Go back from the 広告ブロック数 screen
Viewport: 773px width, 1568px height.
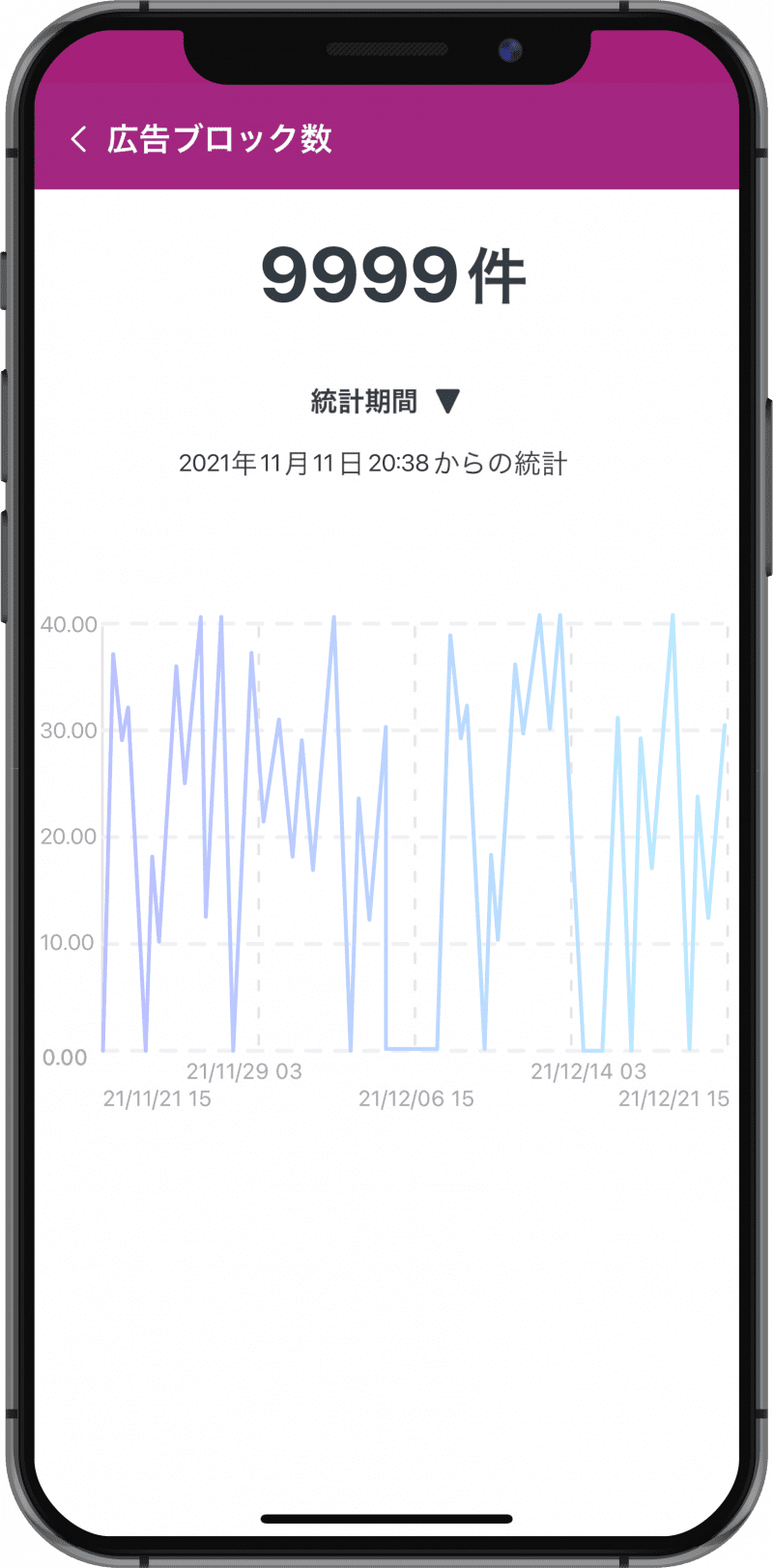[79, 139]
